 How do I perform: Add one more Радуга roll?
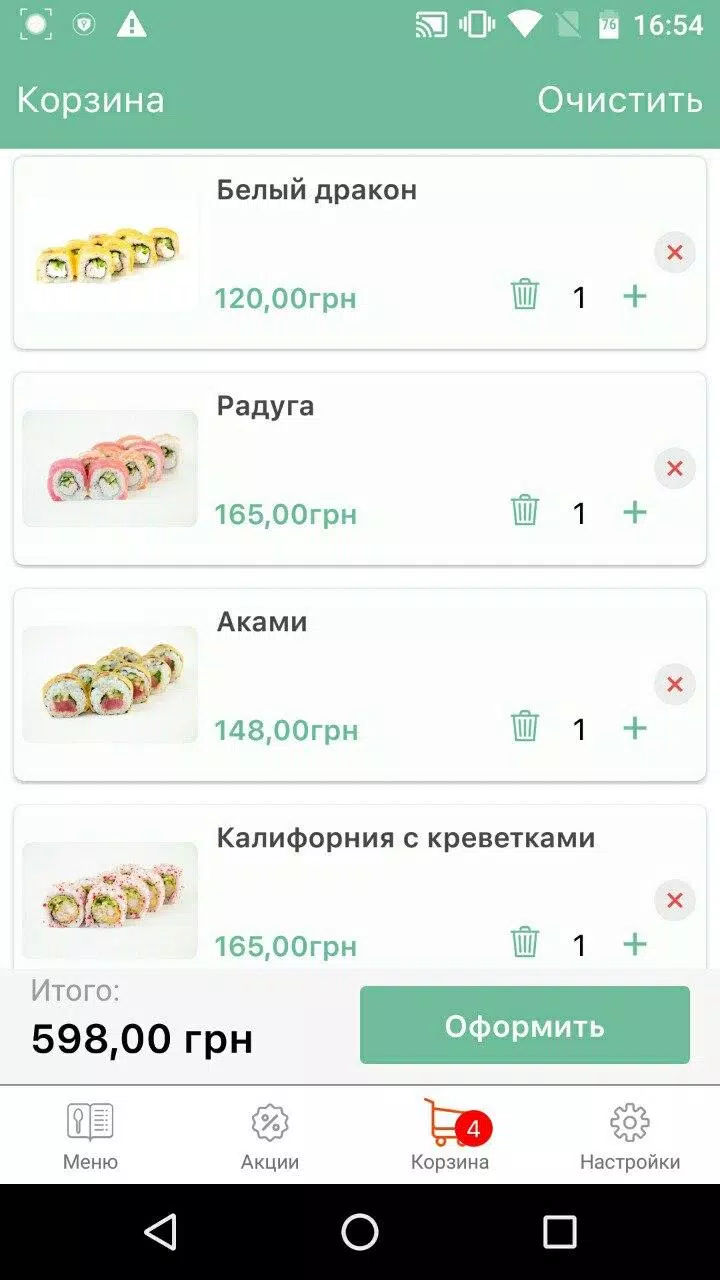pyautogui.click(x=635, y=512)
